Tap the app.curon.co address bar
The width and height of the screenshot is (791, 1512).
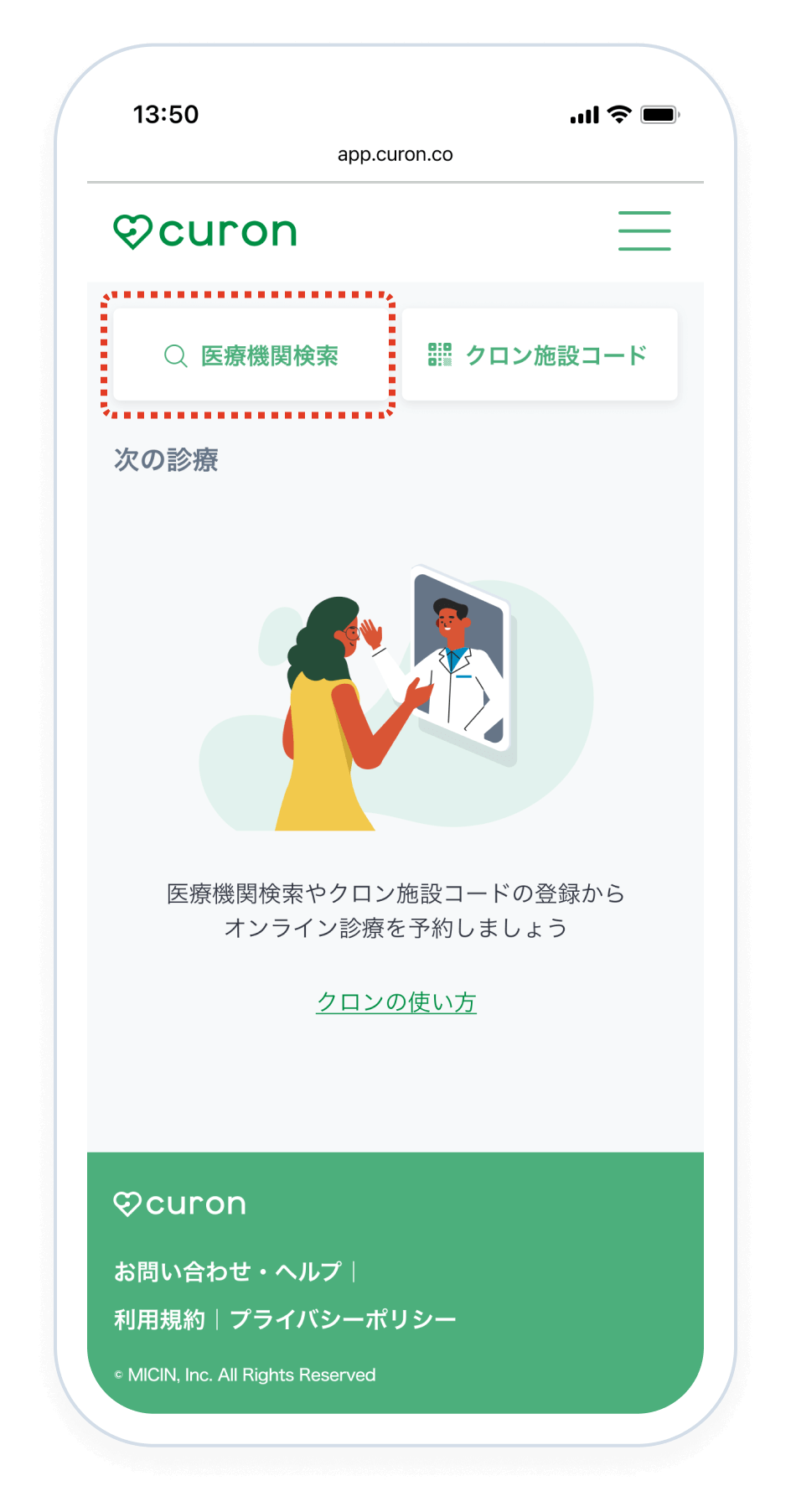click(395, 155)
